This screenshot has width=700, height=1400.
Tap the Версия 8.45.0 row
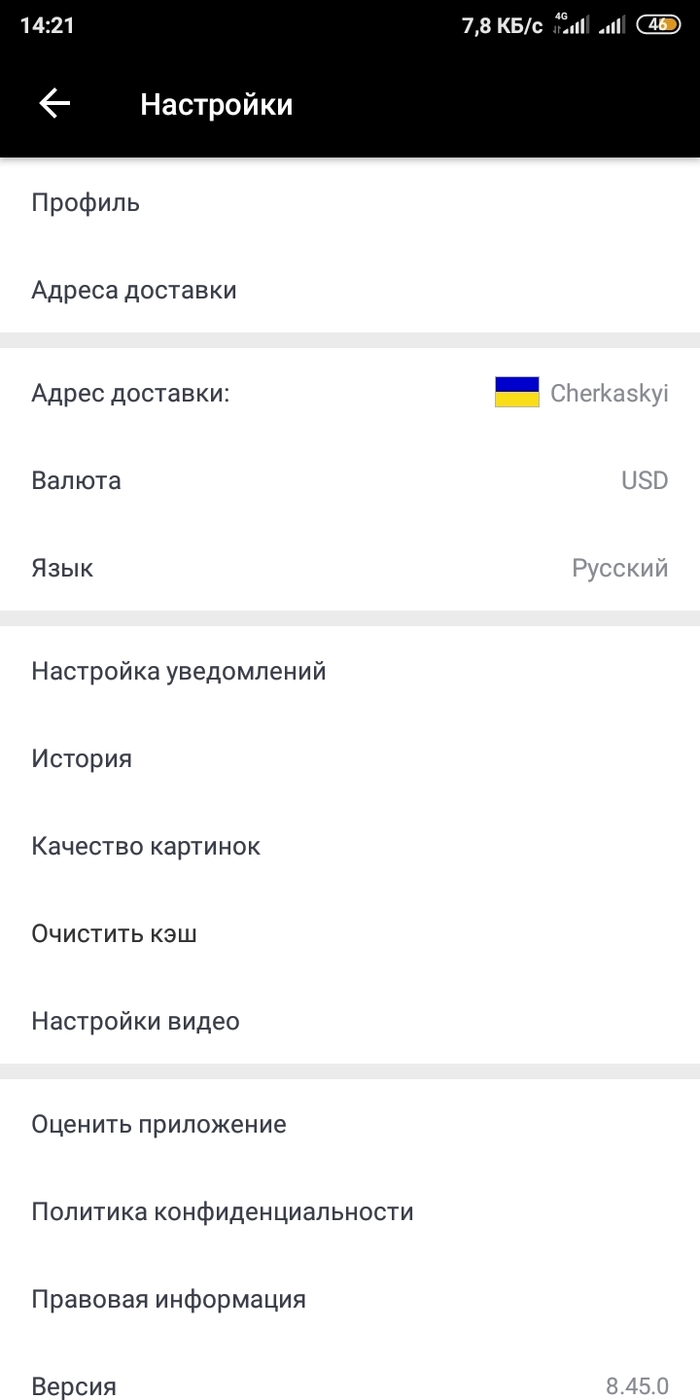tap(350, 1386)
